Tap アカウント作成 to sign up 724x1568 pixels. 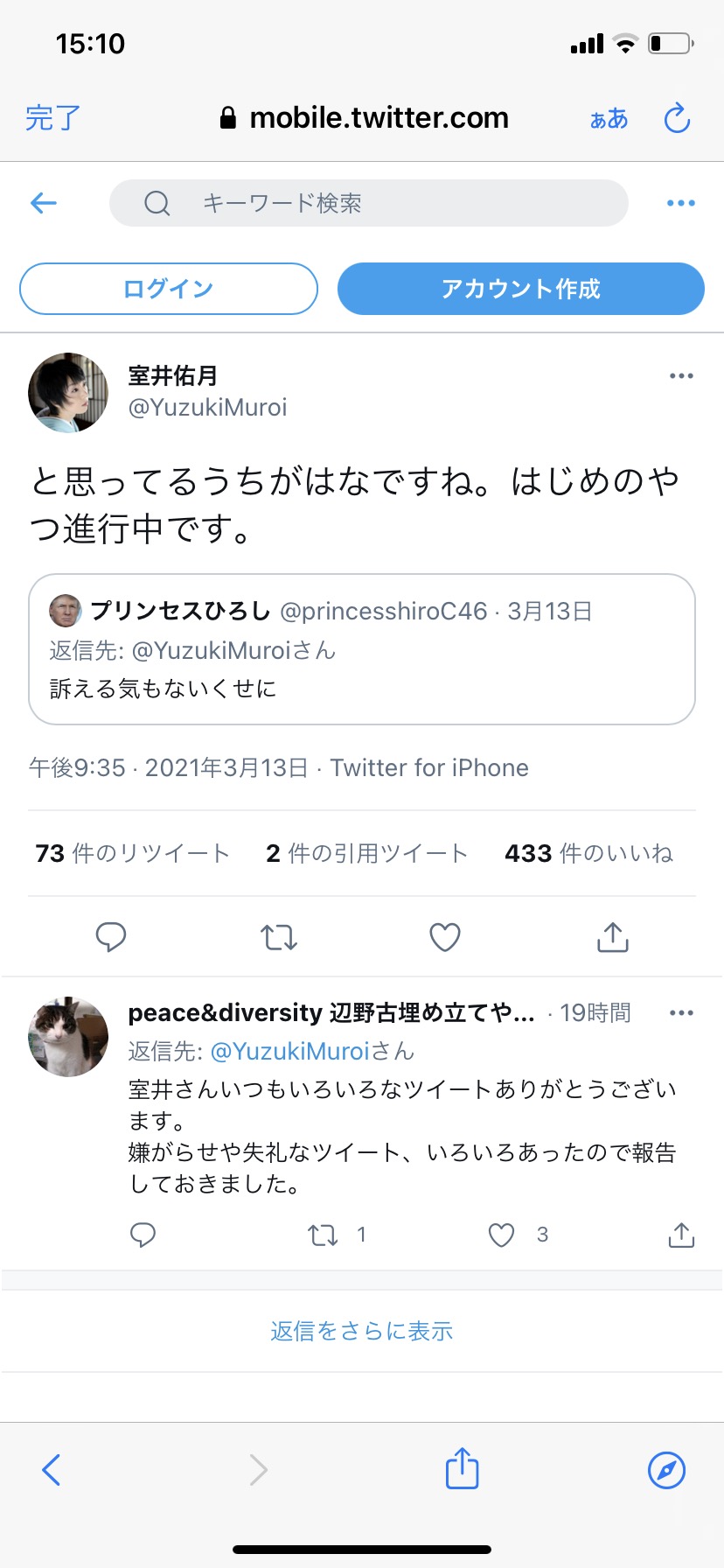pos(520,289)
